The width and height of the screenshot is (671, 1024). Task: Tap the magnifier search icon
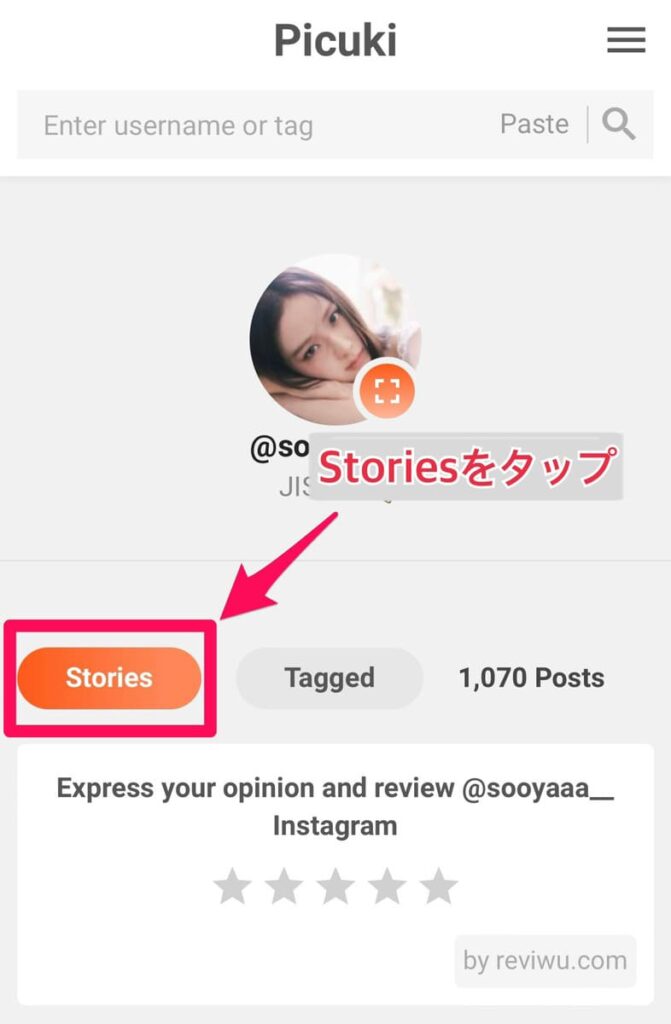tap(619, 124)
